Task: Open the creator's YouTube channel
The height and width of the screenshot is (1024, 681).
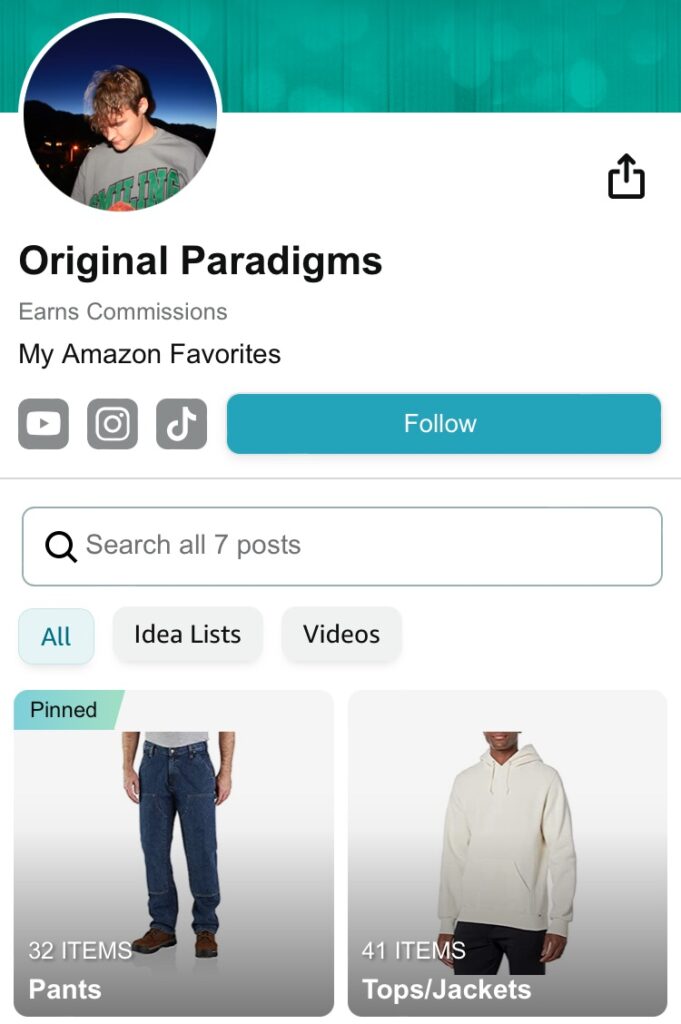Action: 44,424
